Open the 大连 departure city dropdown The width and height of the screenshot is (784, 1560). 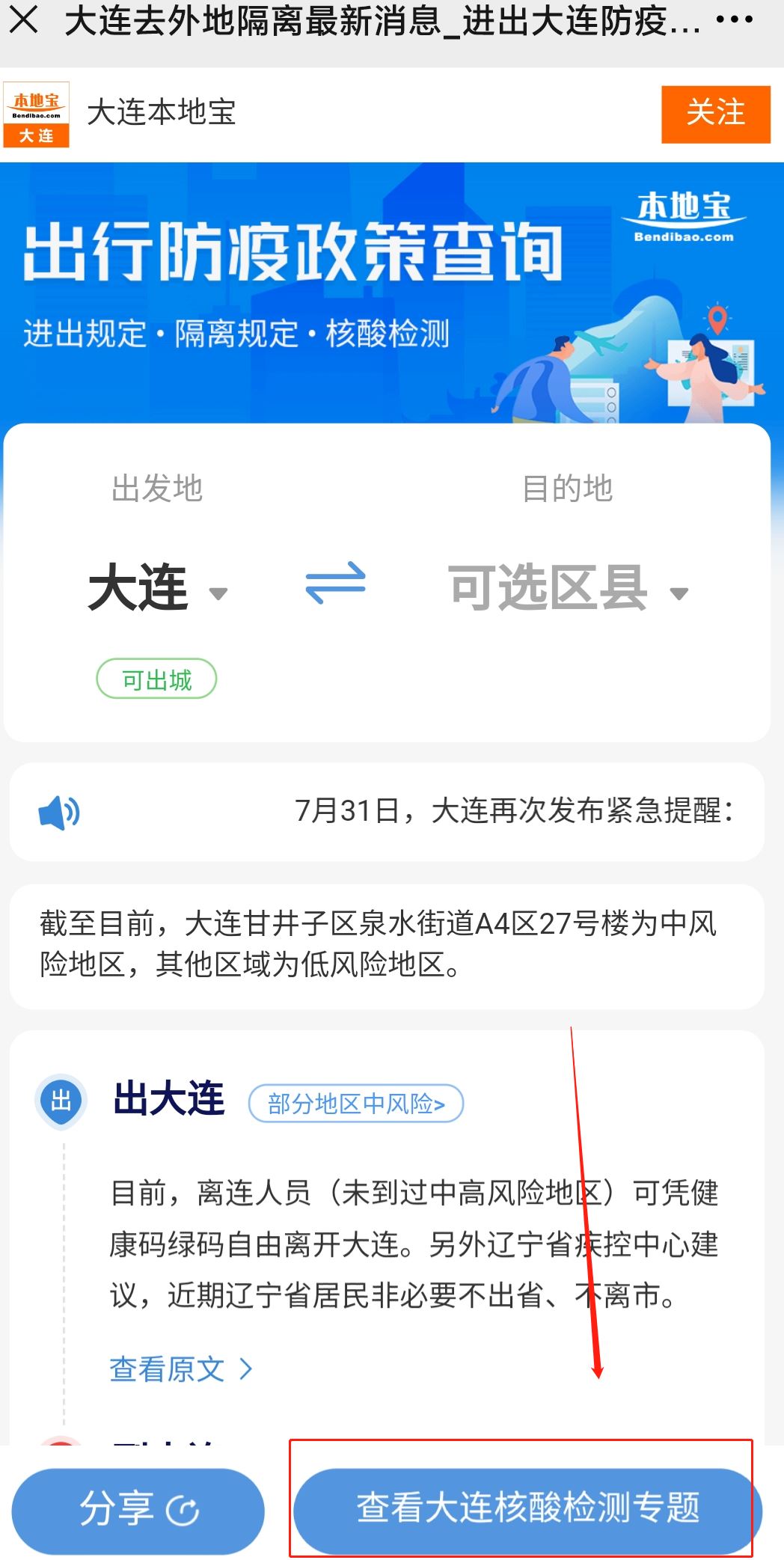coord(157,590)
